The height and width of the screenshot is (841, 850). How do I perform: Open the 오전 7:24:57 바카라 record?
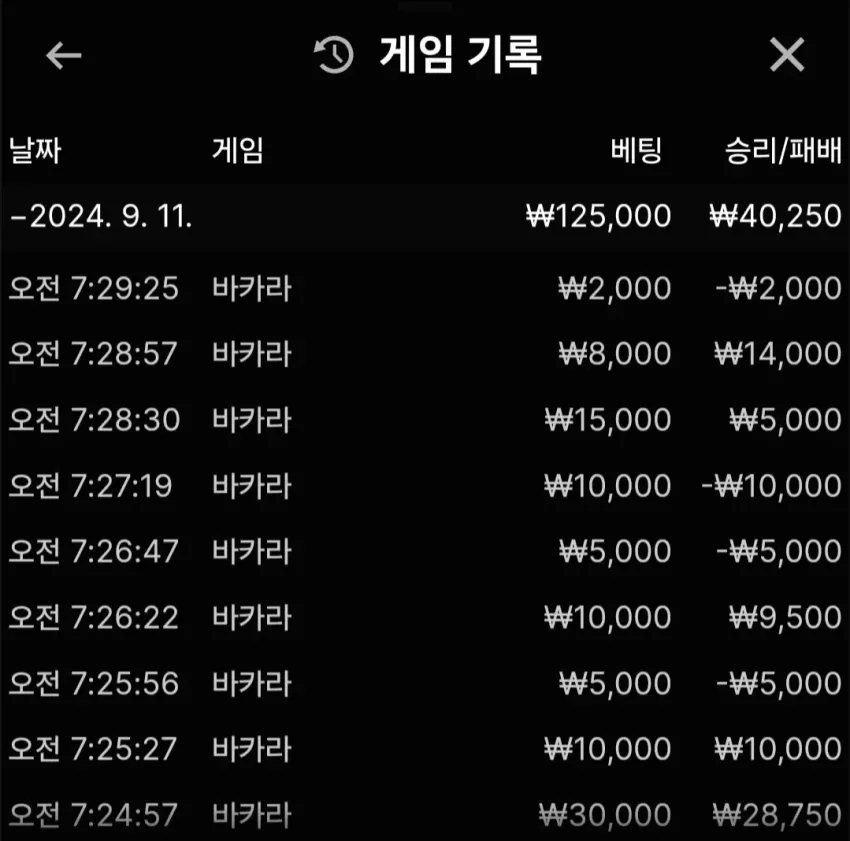tap(425, 814)
